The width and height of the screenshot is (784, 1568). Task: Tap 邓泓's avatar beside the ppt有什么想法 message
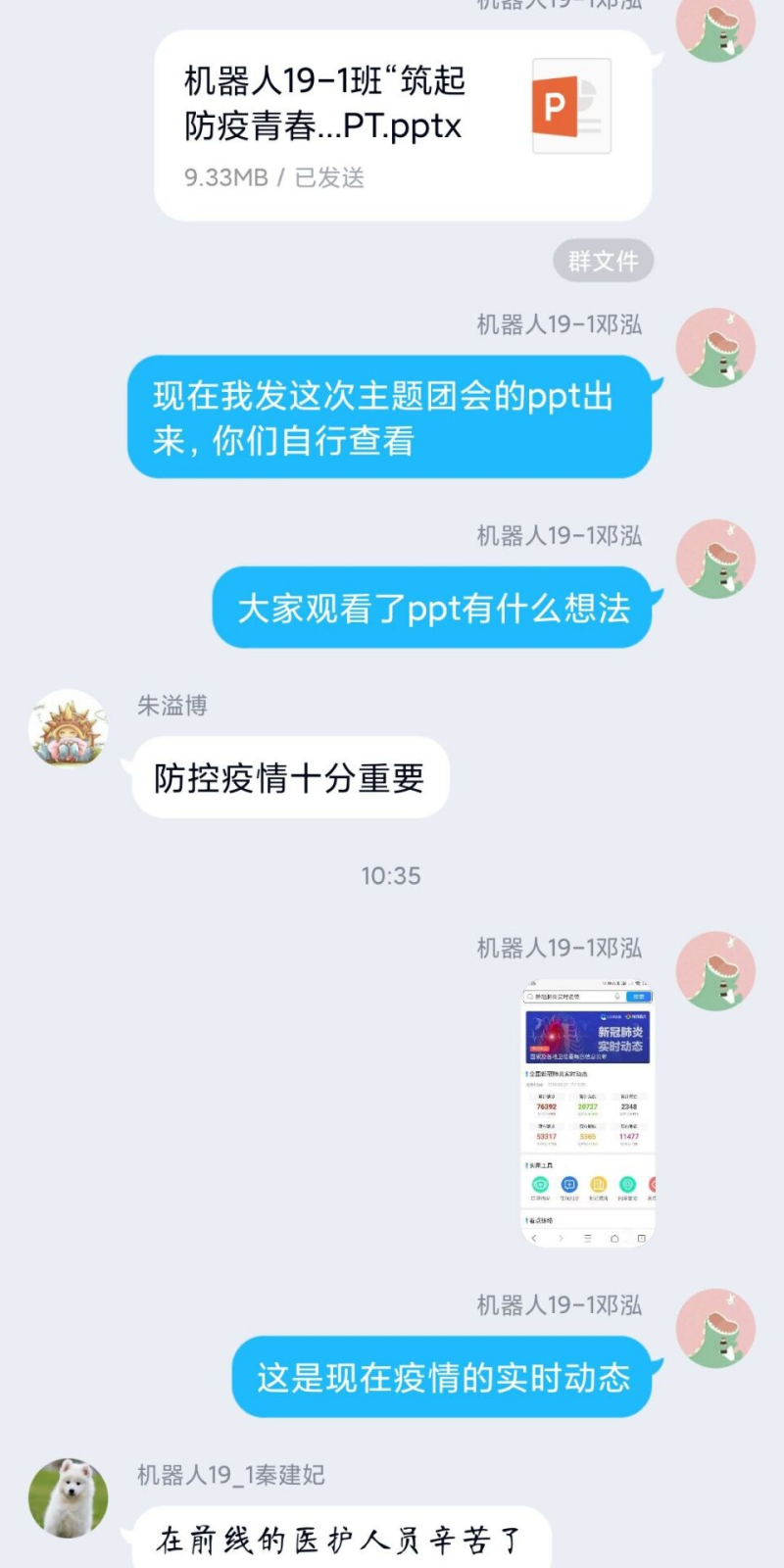tap(715, 559)
